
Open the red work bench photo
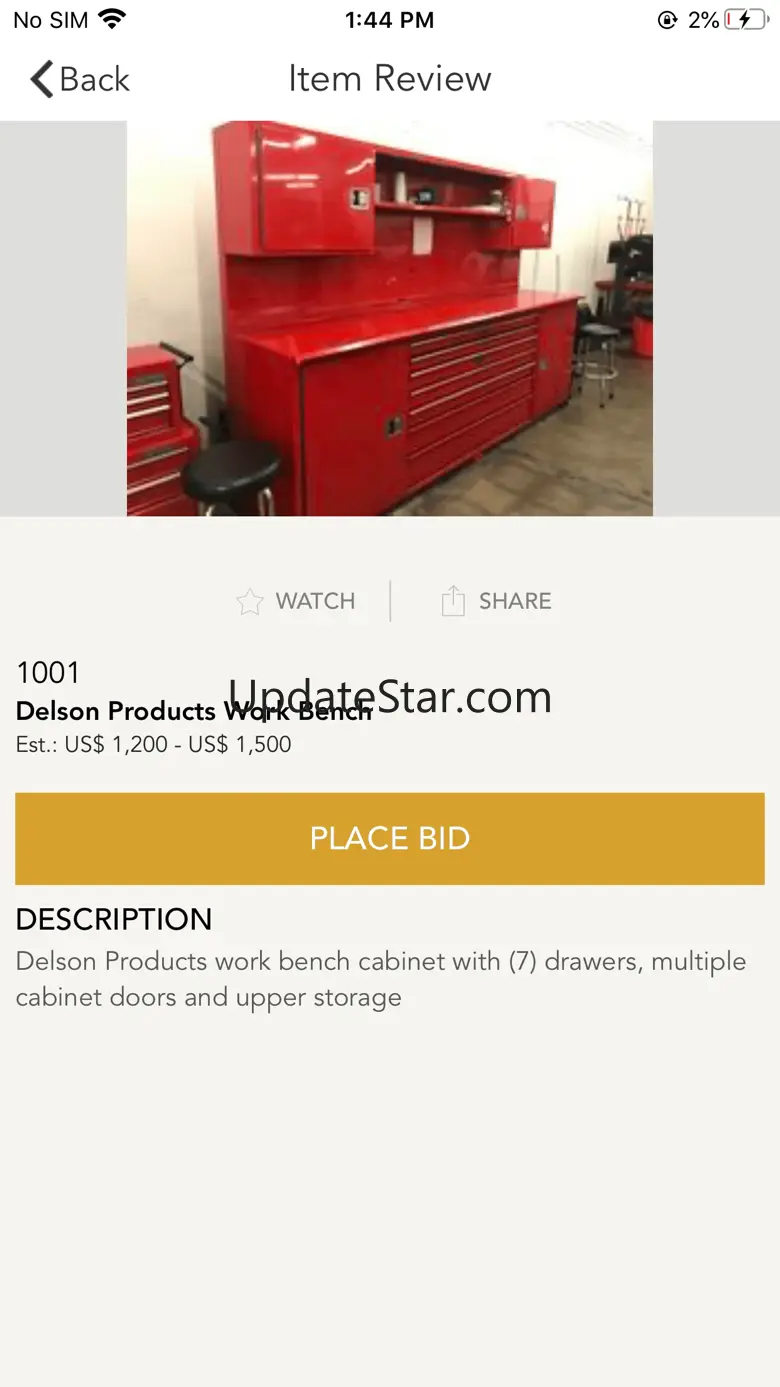[x=390, y=319]
